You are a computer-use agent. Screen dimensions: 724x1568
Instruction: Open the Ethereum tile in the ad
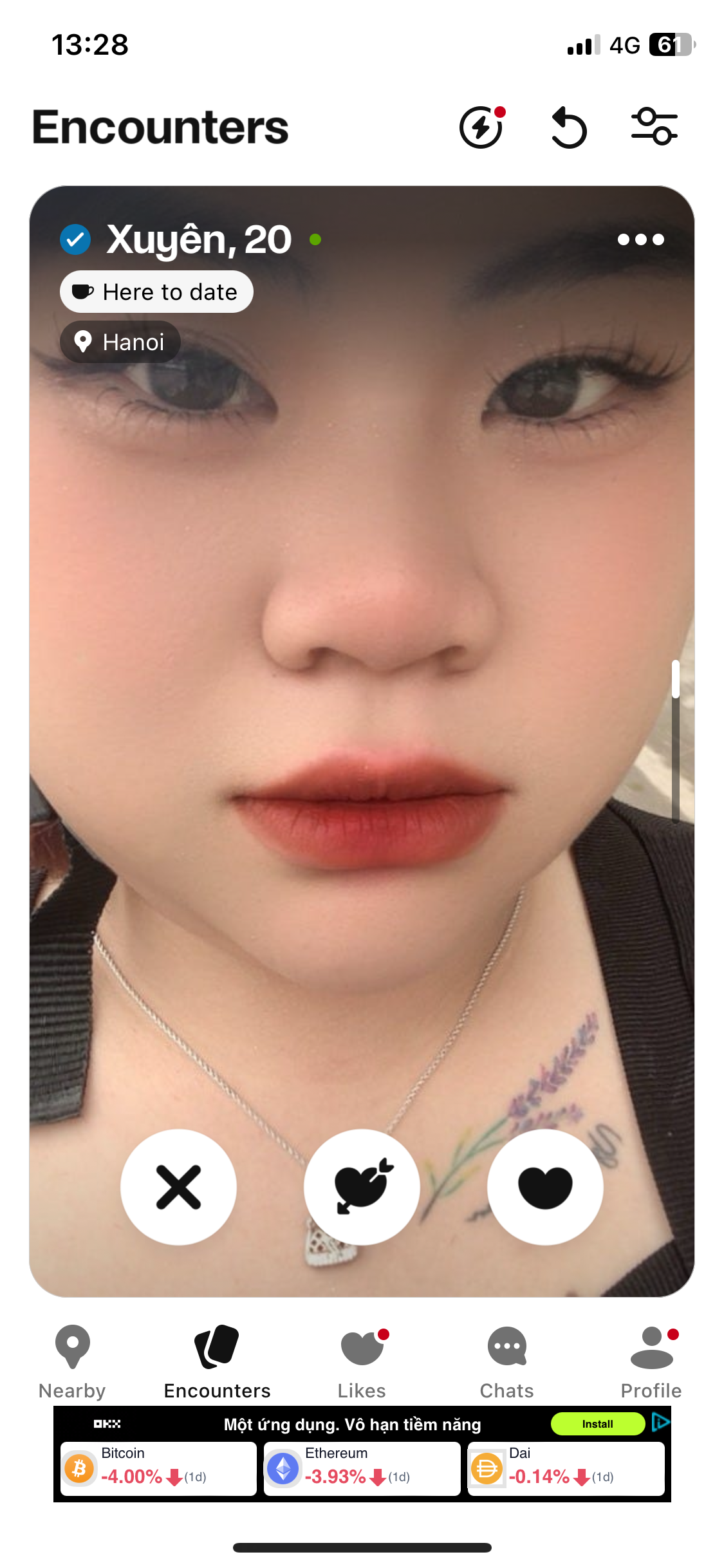click(362, 1468)
